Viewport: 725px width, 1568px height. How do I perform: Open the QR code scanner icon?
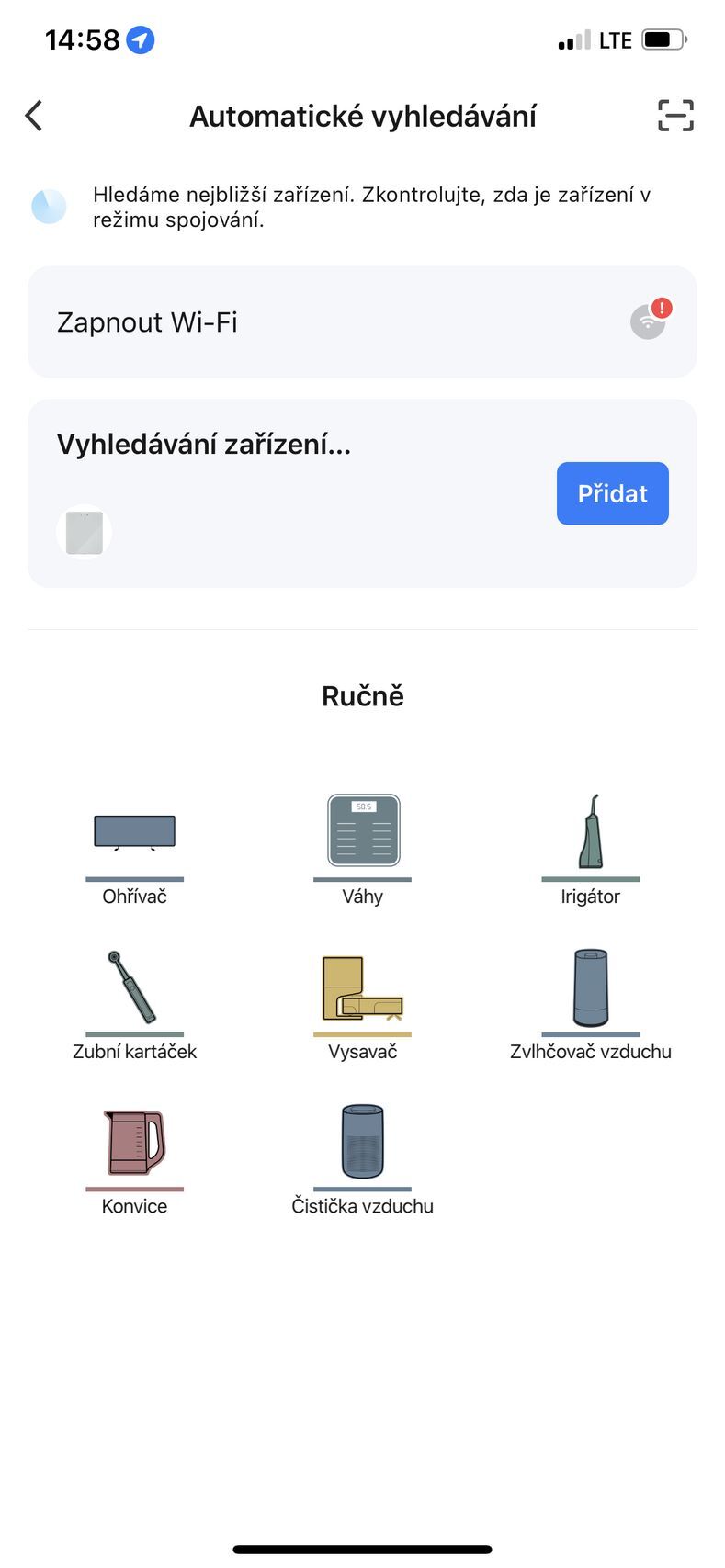click(675, 116)
